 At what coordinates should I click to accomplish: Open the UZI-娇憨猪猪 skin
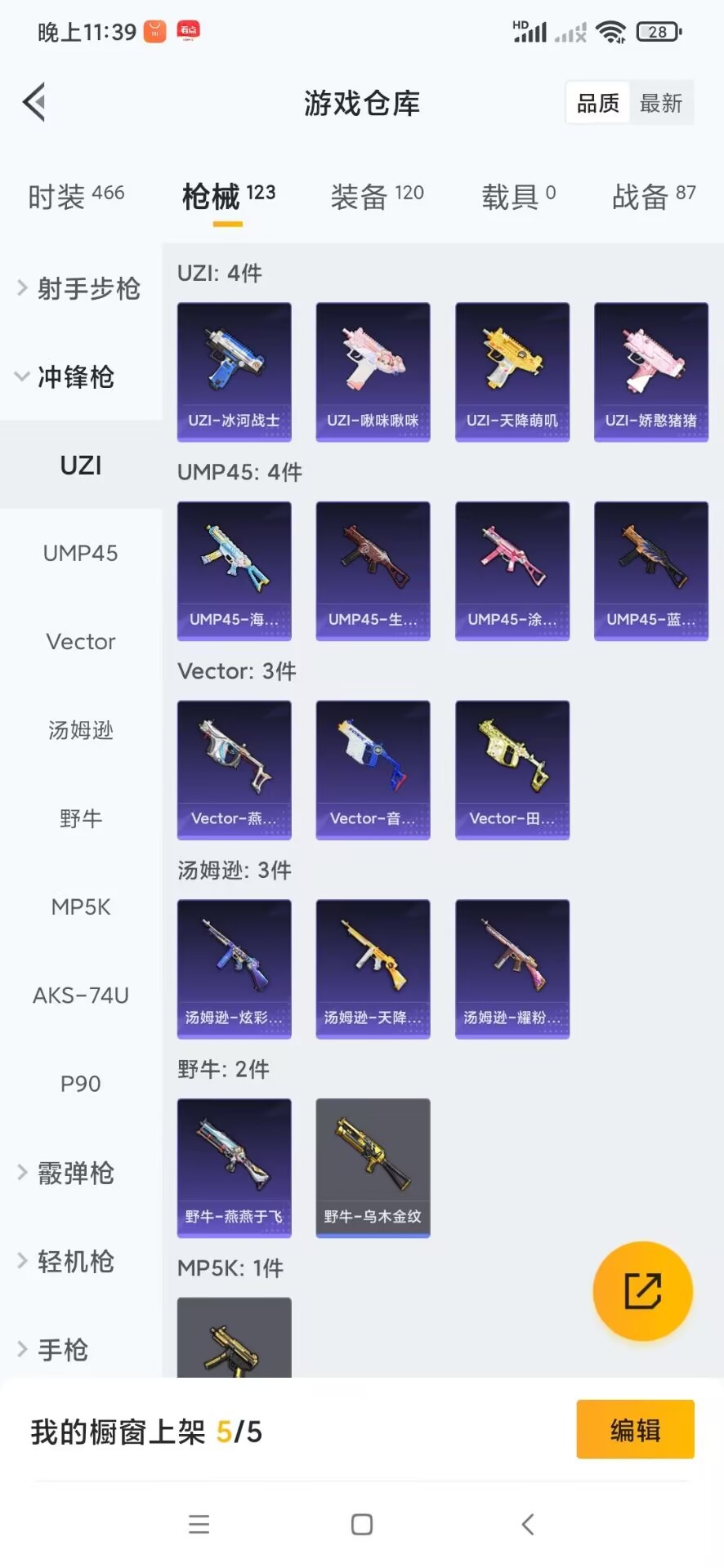pos(650,372)
